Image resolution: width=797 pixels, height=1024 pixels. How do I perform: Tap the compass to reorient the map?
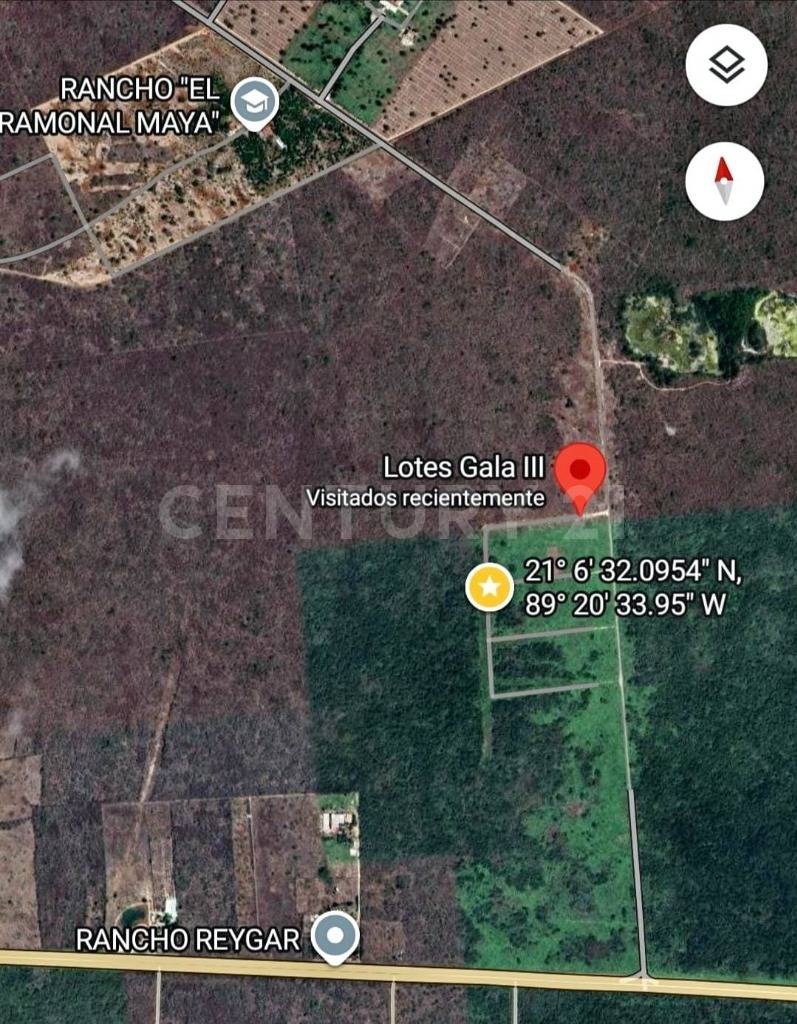724,181
